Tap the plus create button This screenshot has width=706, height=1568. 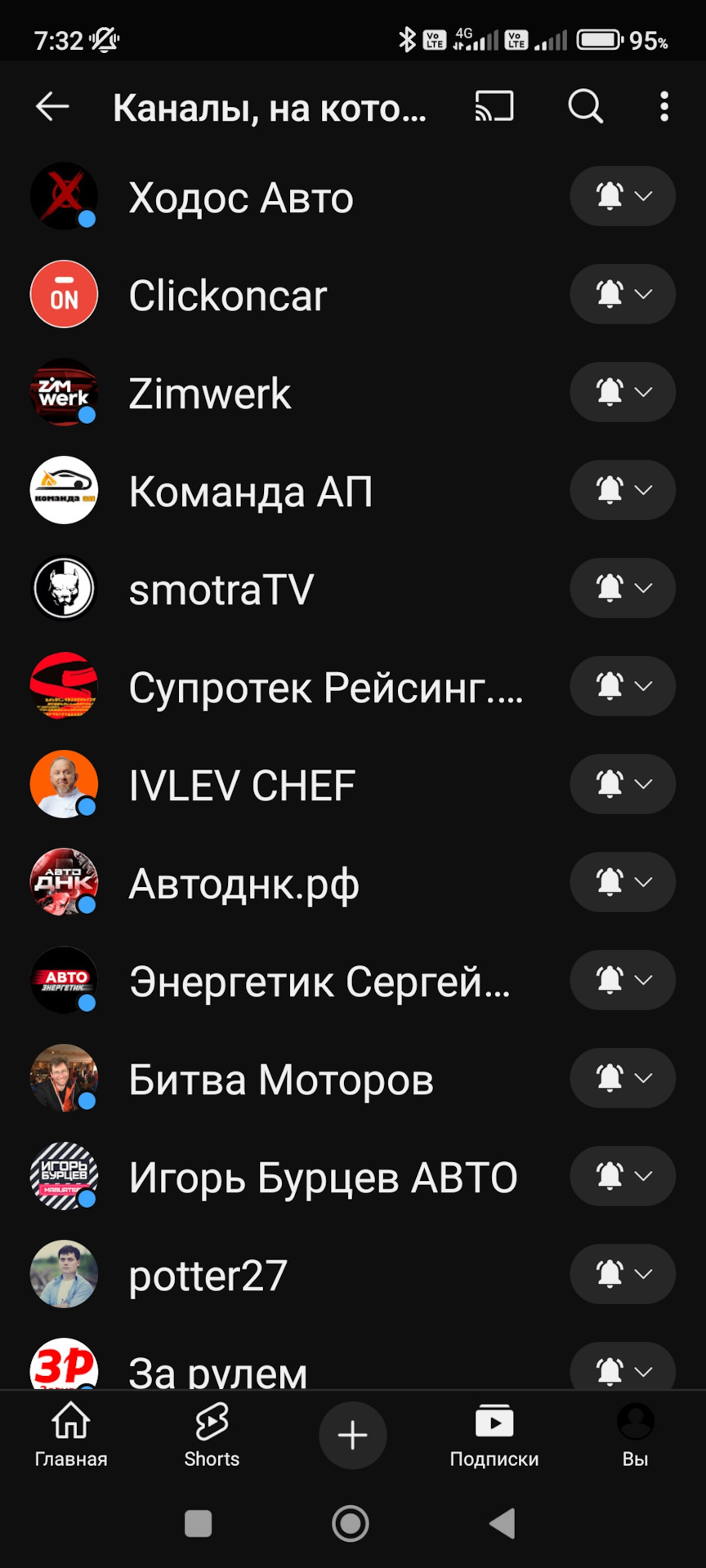pos(352,1435)
